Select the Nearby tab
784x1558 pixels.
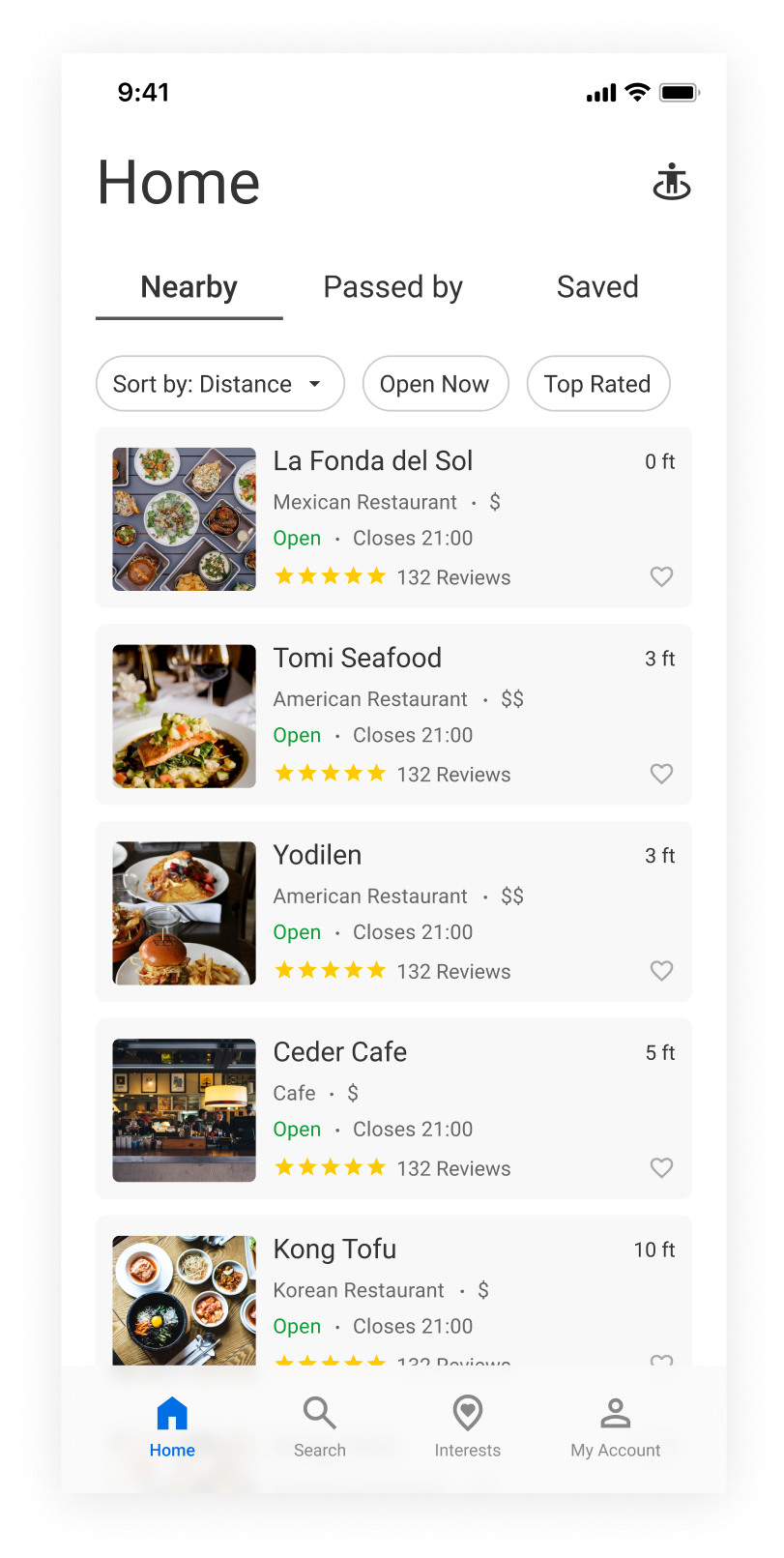tap(189, 287)
